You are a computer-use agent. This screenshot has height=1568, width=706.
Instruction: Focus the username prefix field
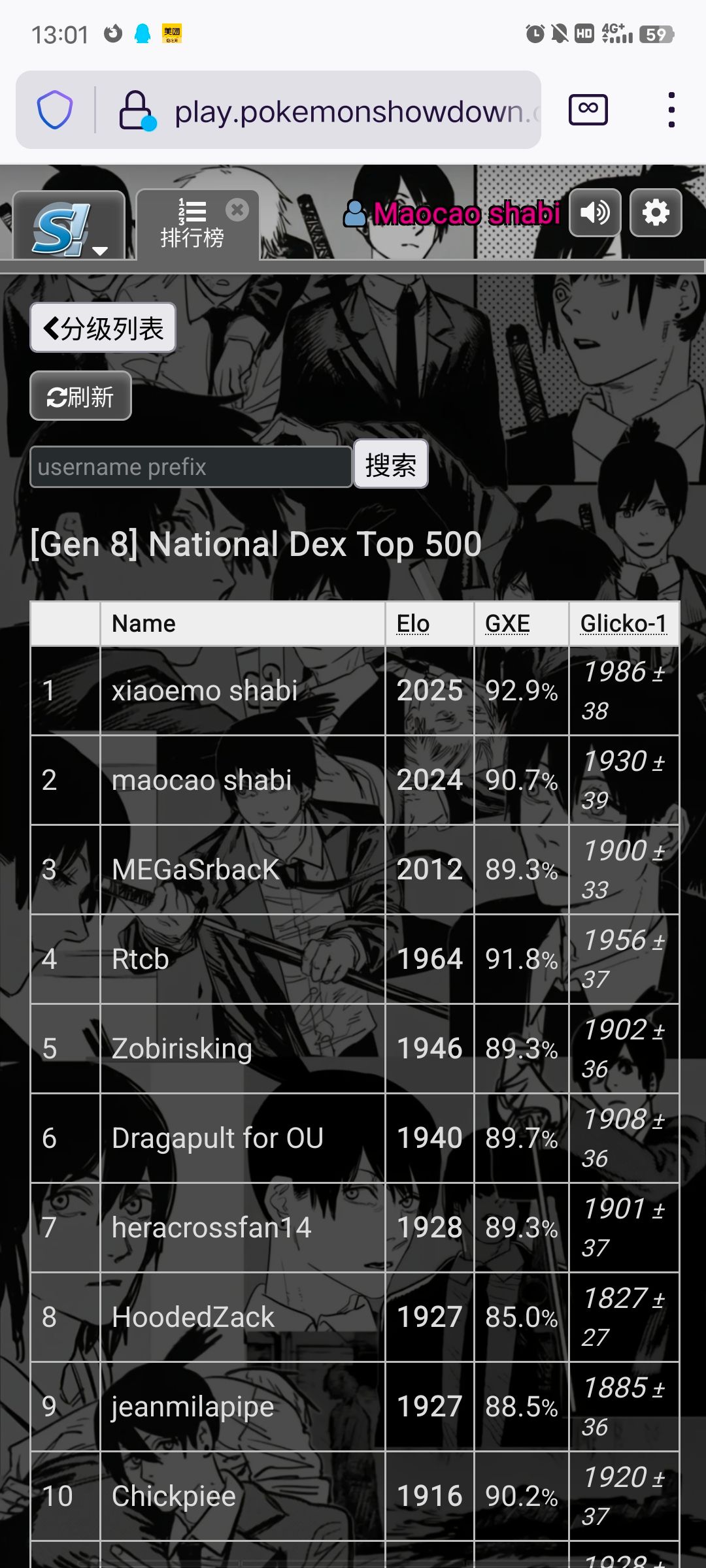(x=191, y=467)
